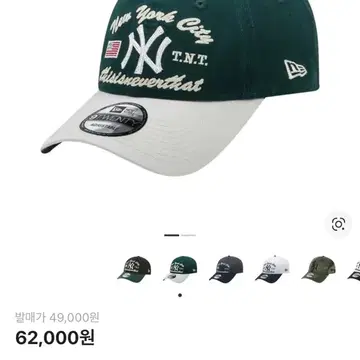Image resolution: width=360 pixels, height=360 pixels.
Task: Select the olive camo cap thumbnail
Action: [319, 270]
